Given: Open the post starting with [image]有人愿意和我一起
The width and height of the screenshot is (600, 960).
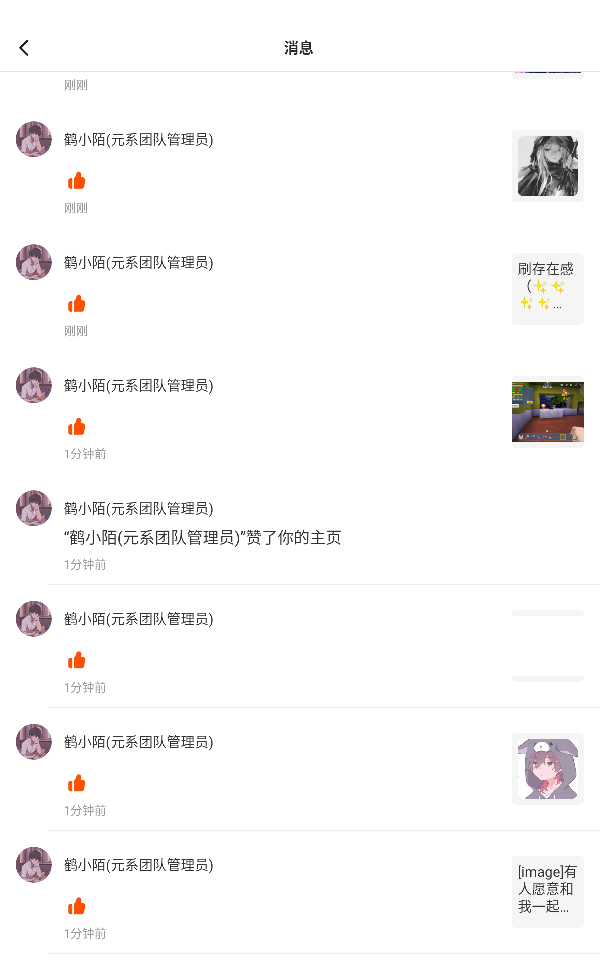Looking at the screenshot, I should (547, 891).
